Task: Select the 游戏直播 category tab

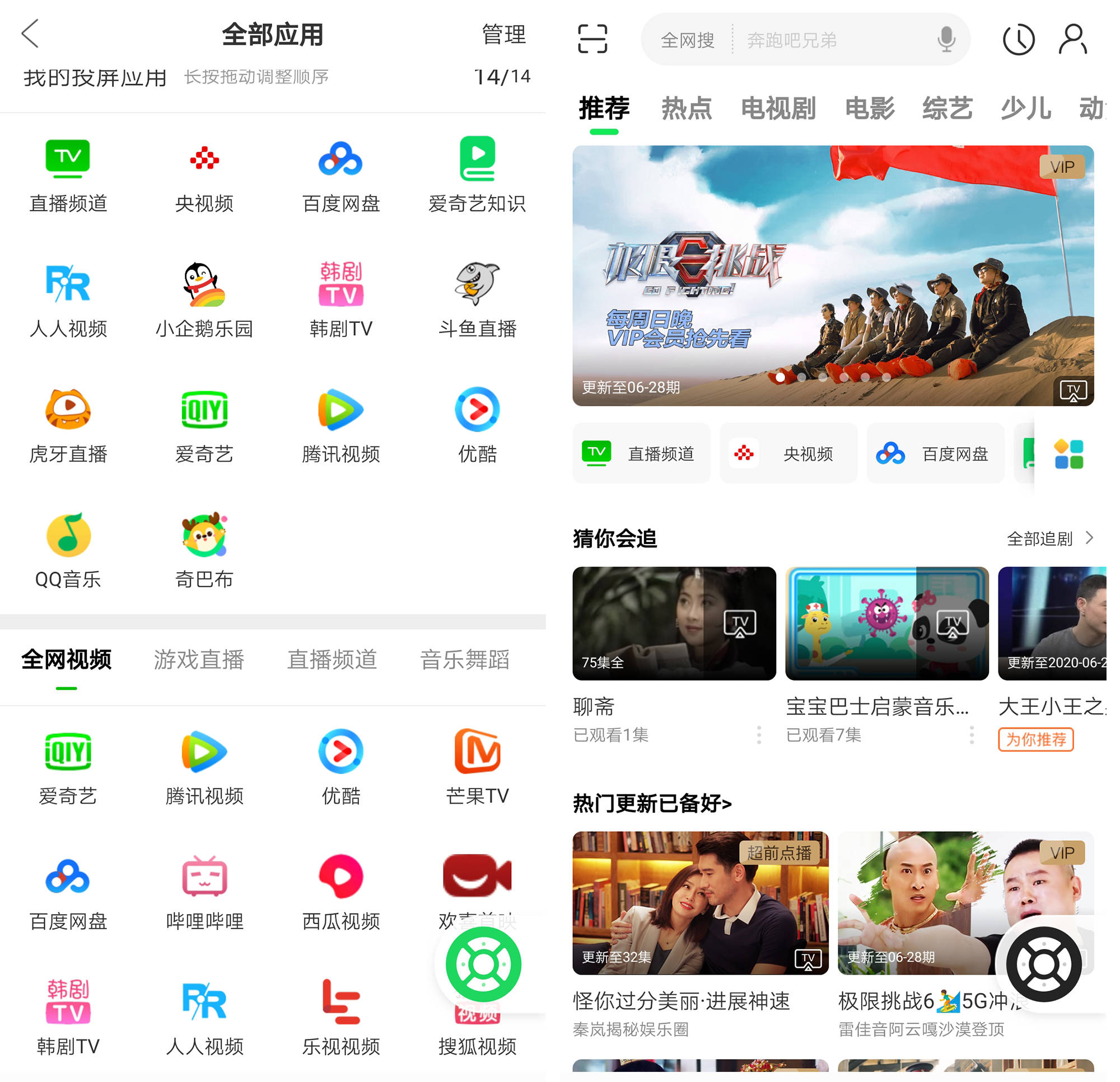Action: (199, 660)
